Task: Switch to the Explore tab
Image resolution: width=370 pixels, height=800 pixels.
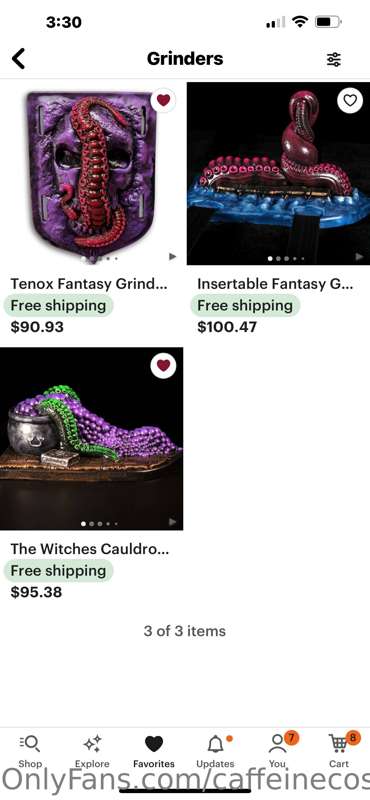Action: point(92,751)
